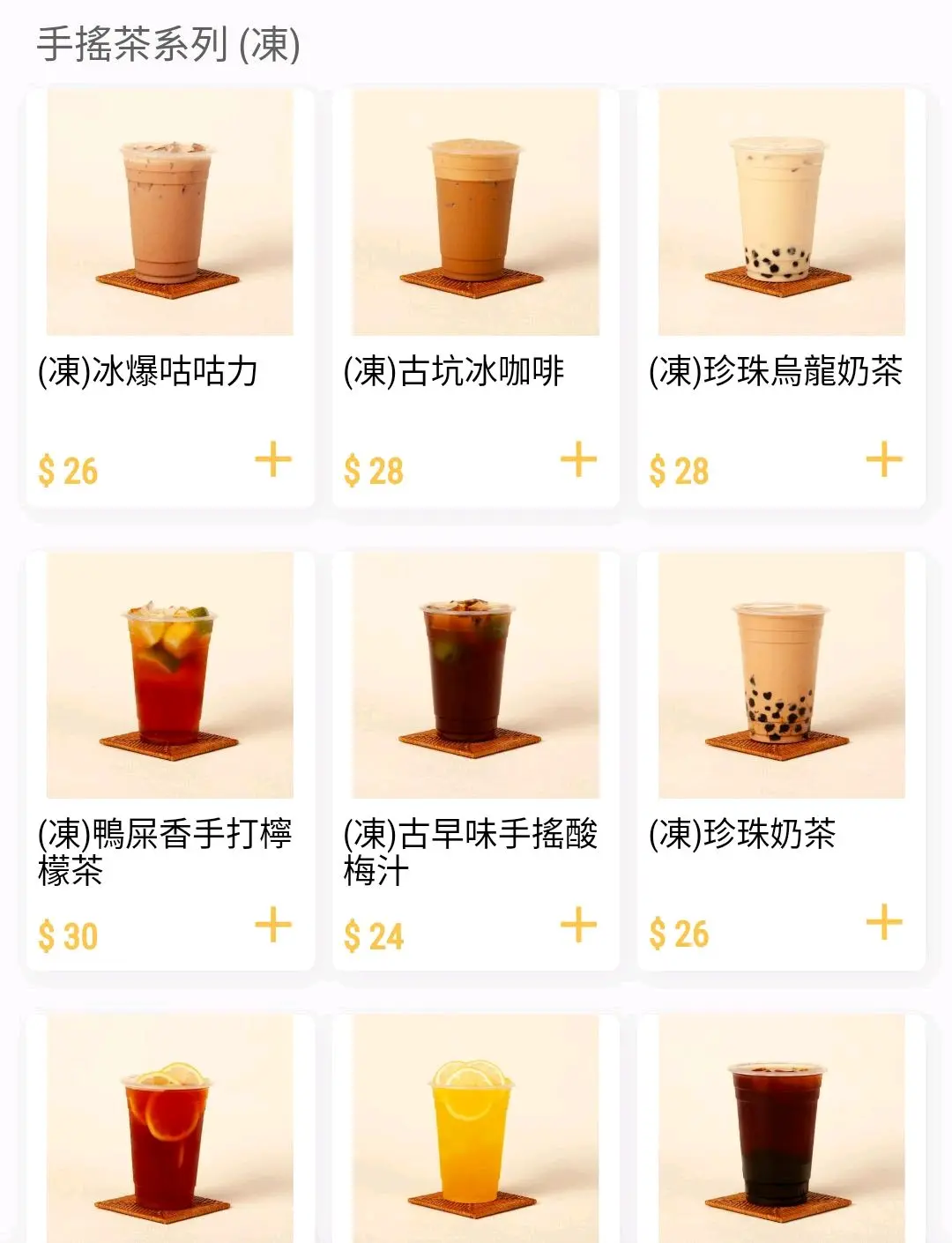Open the (凍)珍珠烏龍奶茶 product card
The width and height of the screenshot is (952, 1243).
(781, 212)
